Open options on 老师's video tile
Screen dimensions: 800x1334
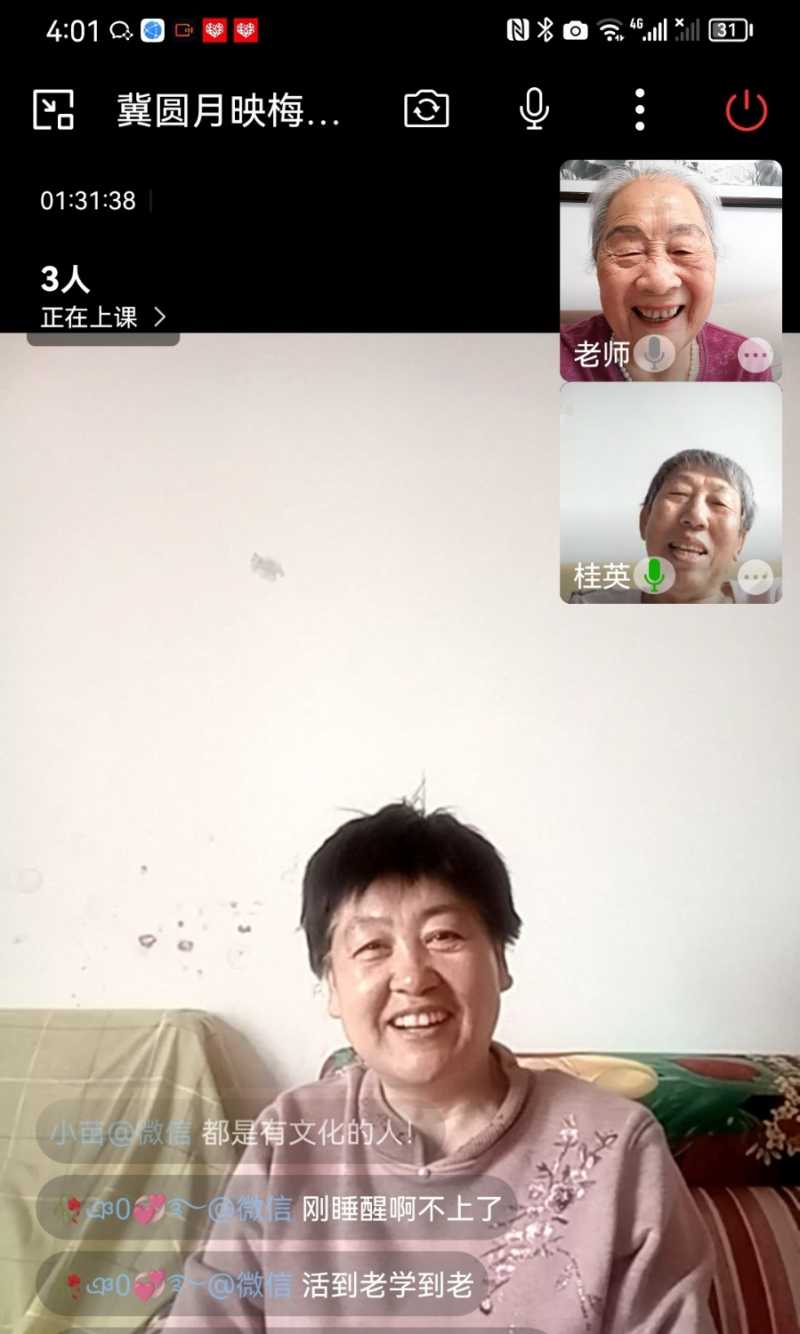click(x=755, y=355)
